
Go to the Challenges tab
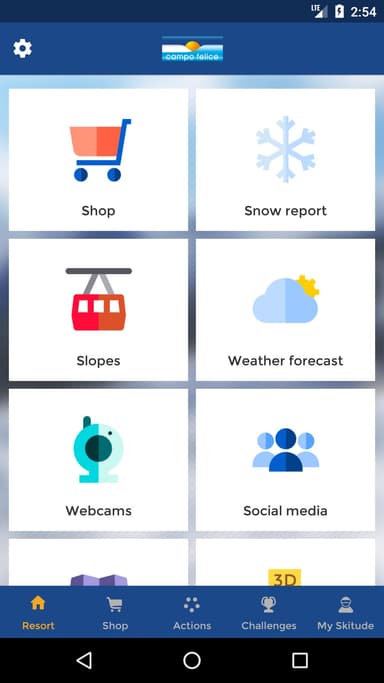click(269, 612)
